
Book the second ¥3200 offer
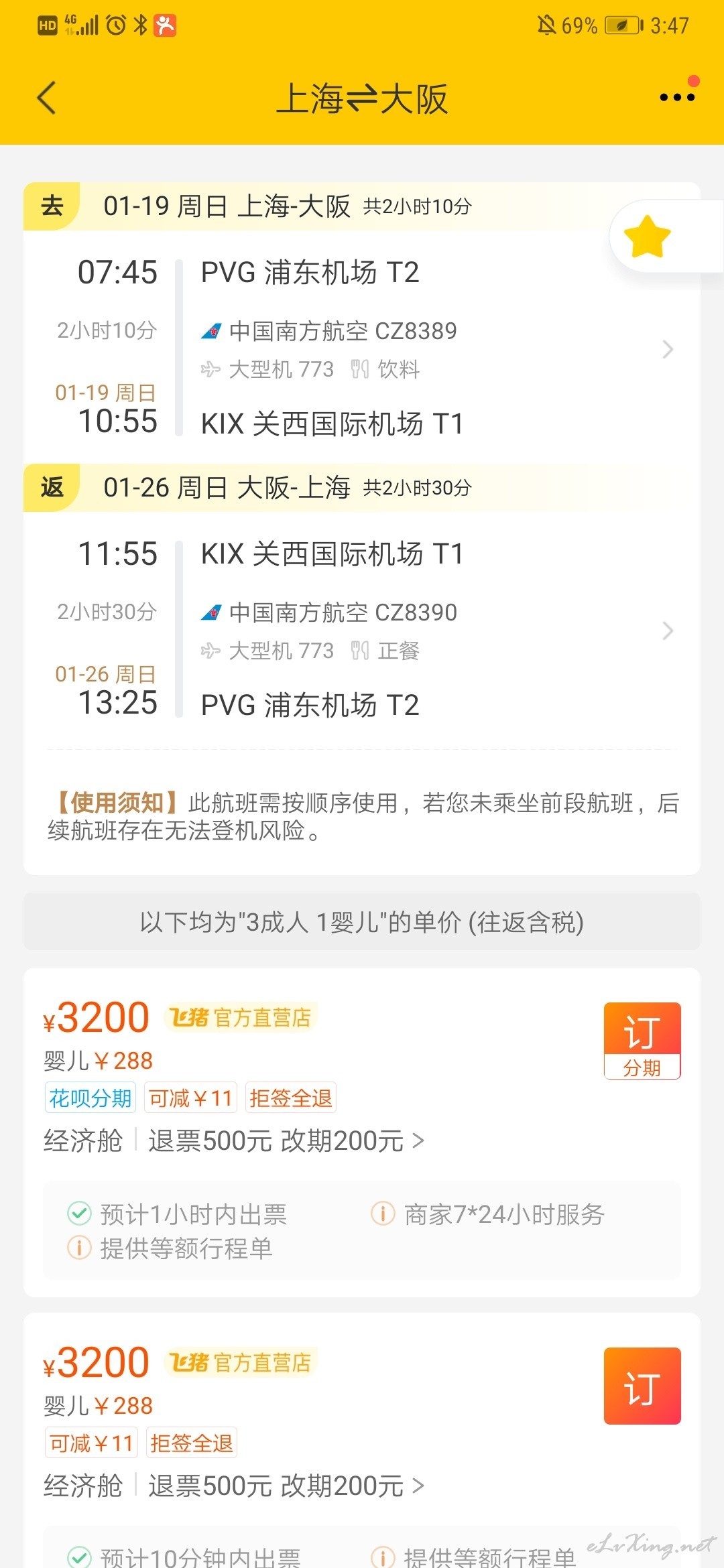(642, 1386)
